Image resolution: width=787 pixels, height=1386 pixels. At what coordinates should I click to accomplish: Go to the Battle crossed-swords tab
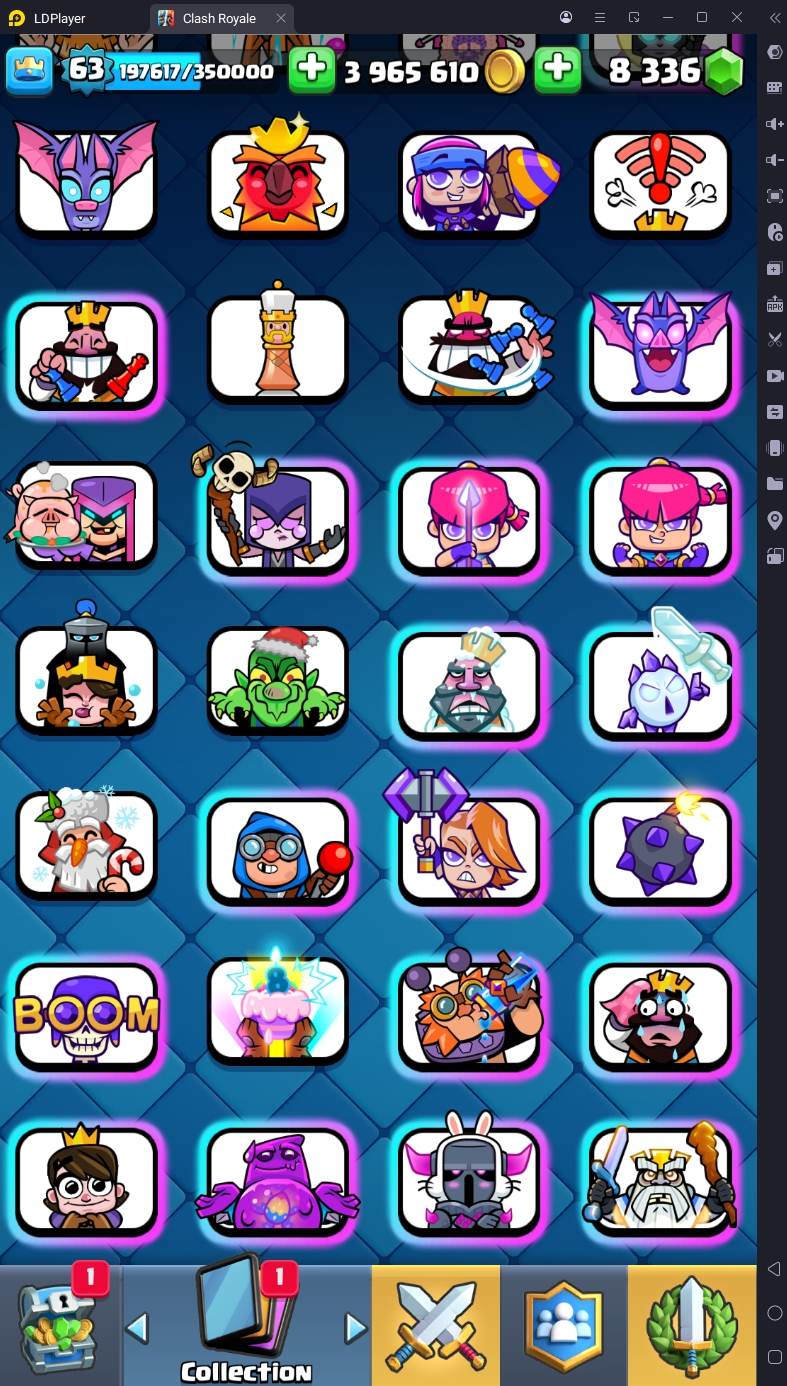point(435,1325)
